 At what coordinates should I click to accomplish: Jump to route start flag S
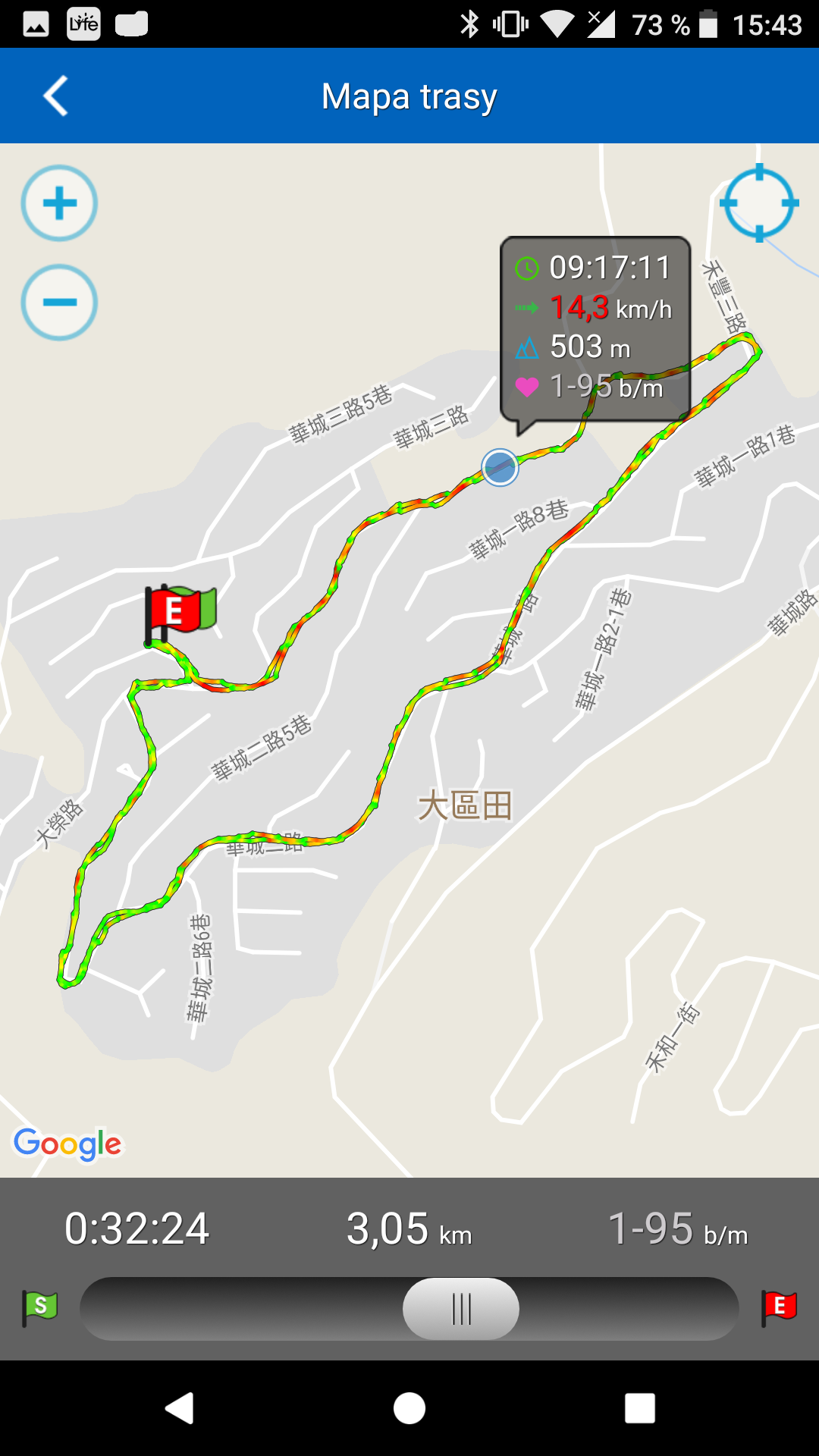pyautogui.click(x=40, y=1307)
